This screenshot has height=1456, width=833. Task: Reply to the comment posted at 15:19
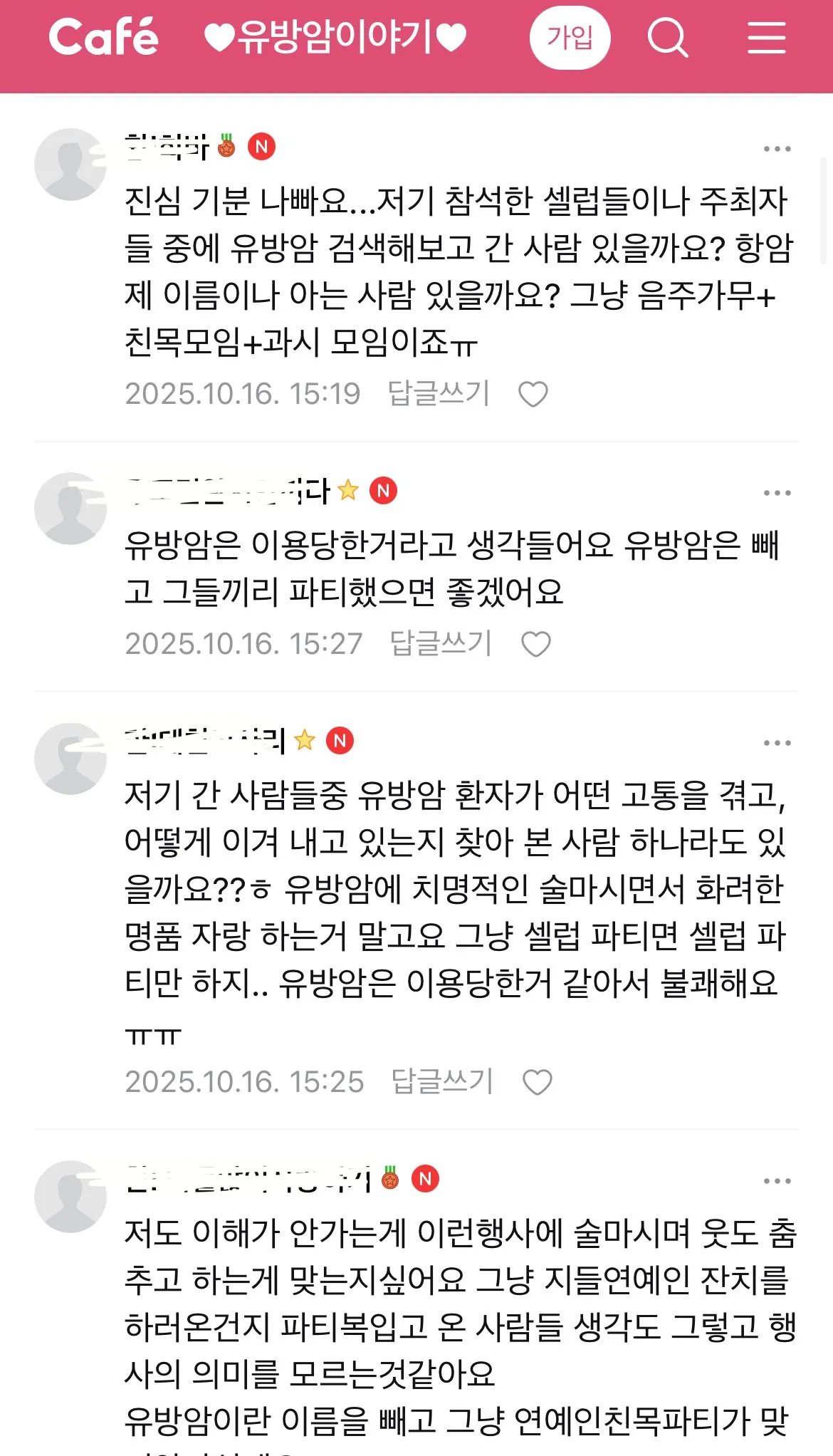tap(439, 393)
